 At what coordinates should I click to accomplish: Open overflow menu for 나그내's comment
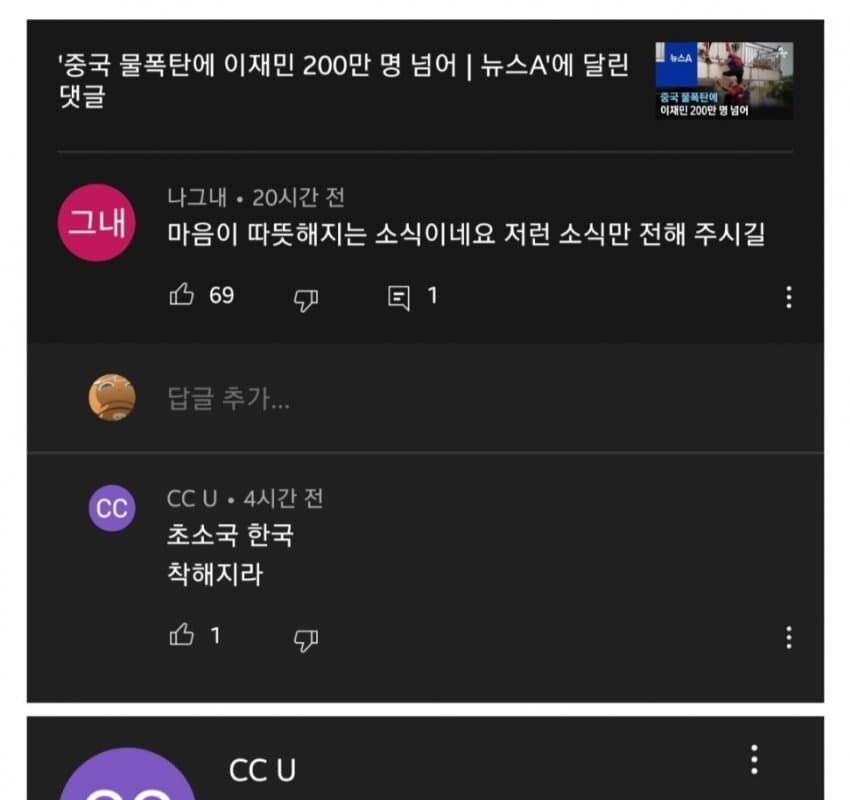coord(789,297)
